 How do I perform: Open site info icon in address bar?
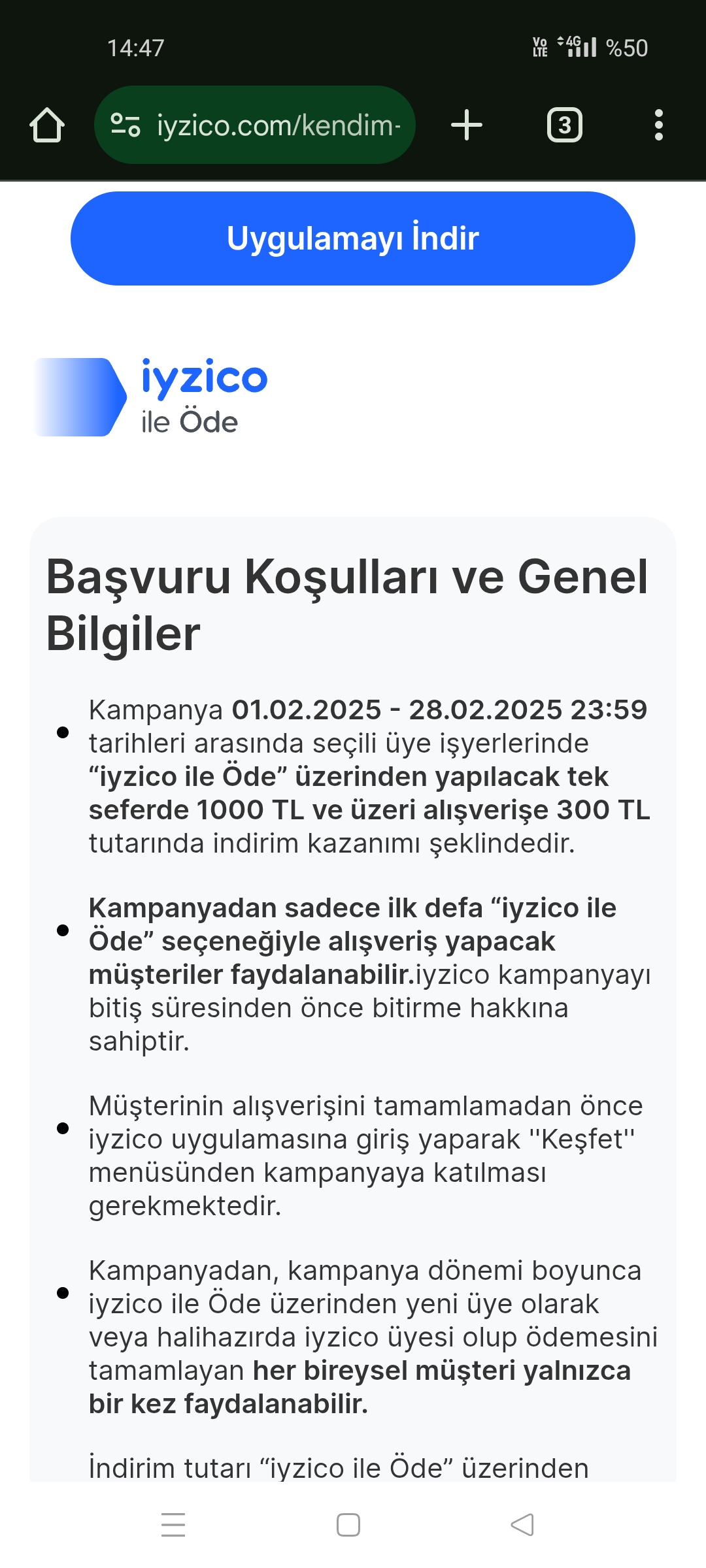[125, 125]
